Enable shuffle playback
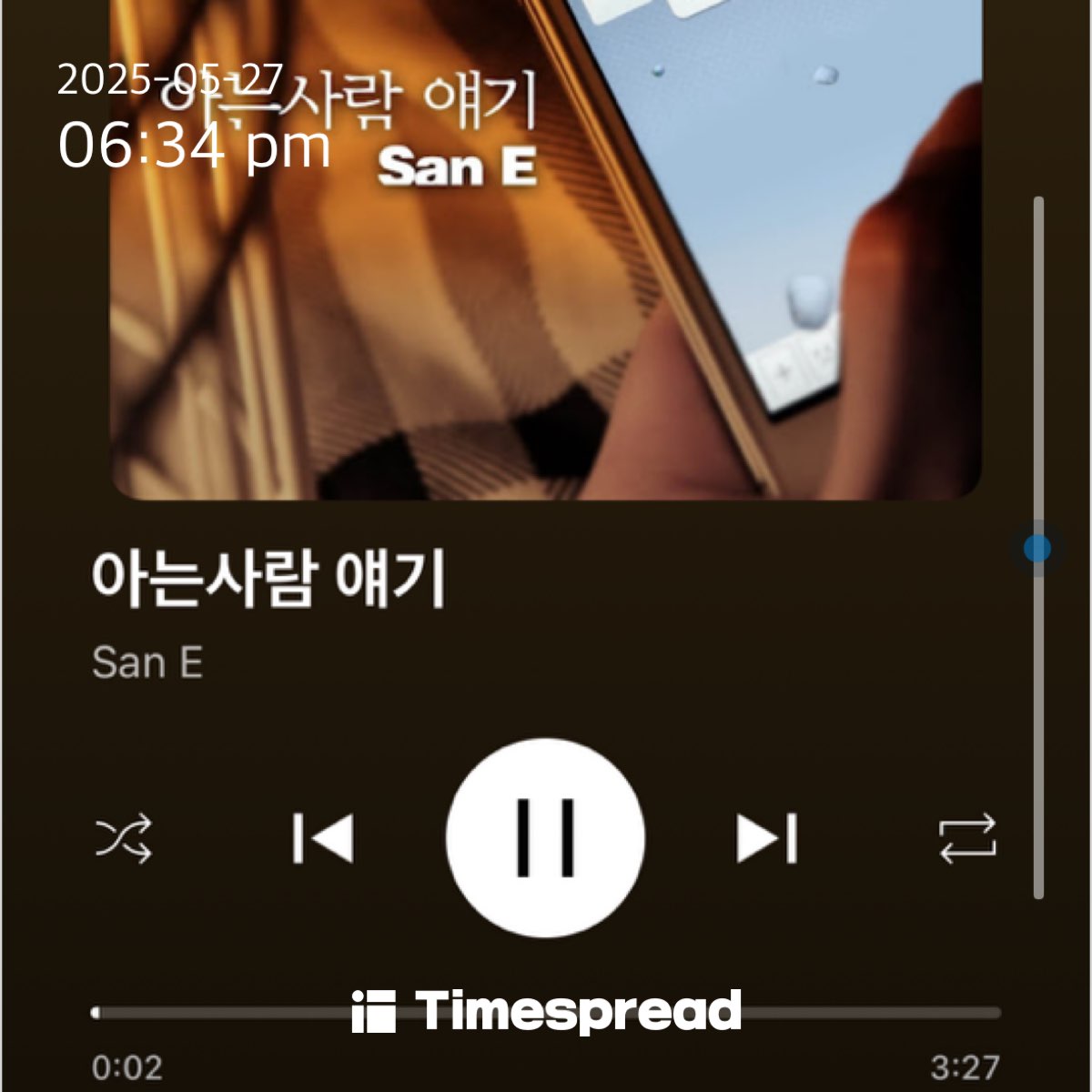The image size is (1092, 1092). click(124, 838)
